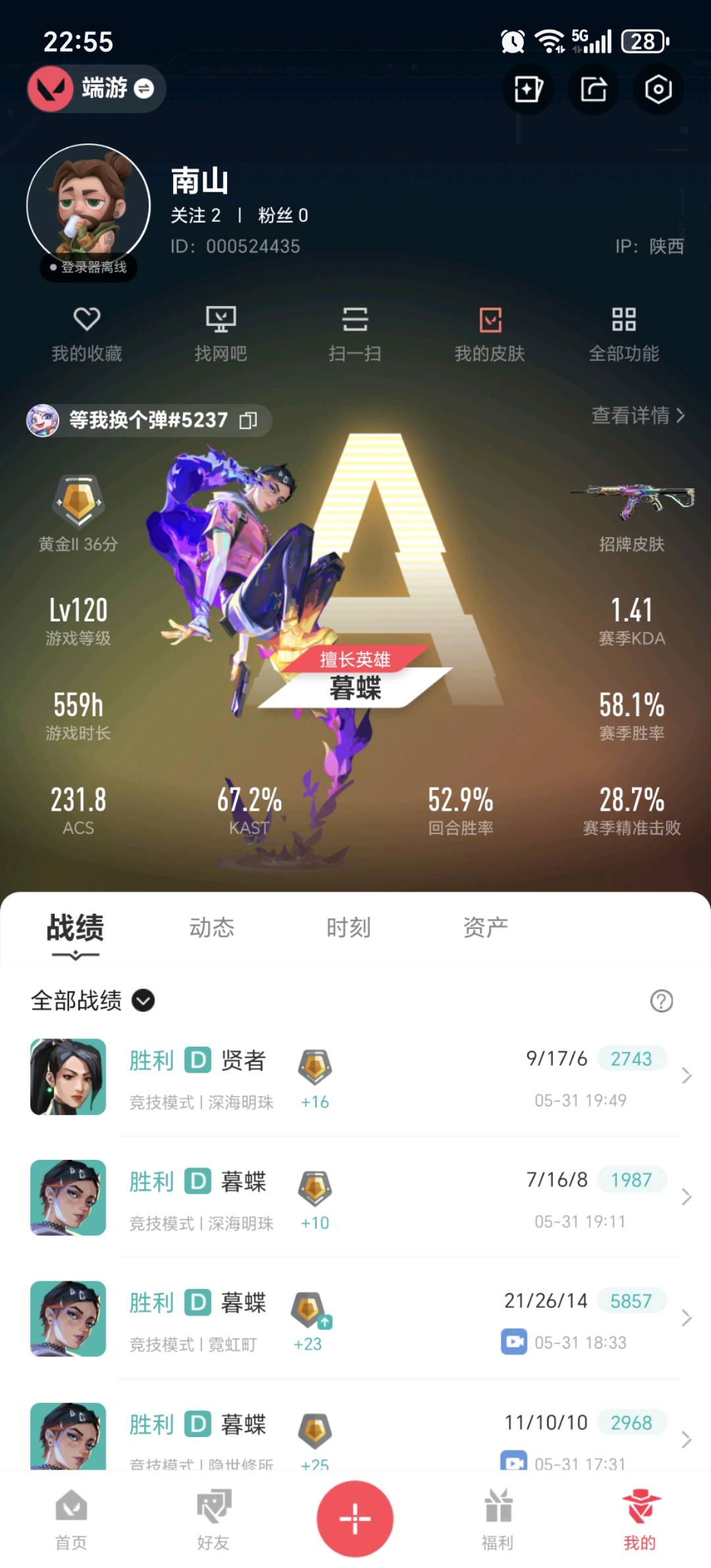Open 查看详情 details link
Image resolution: width=711 pixels, height=1568 pixels.
637,415
